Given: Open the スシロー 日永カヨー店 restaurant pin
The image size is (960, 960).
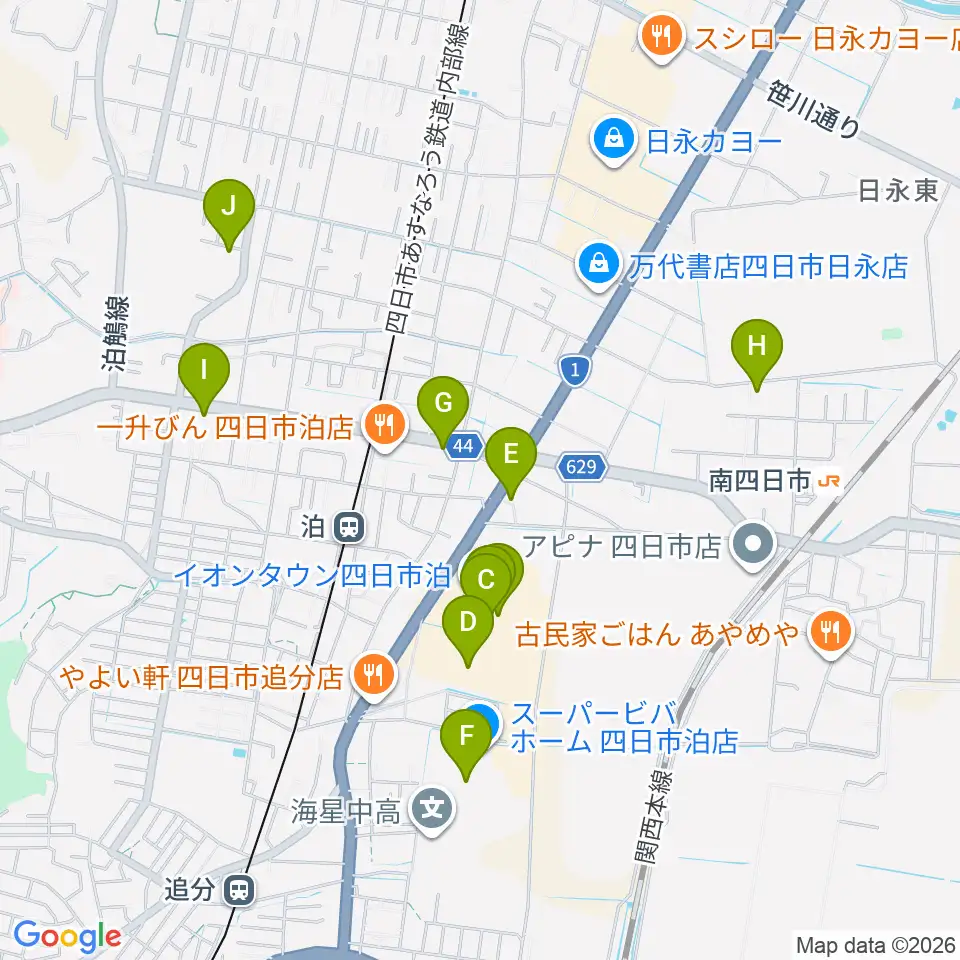Looking at the screenshot, I should tap(661, 39).
